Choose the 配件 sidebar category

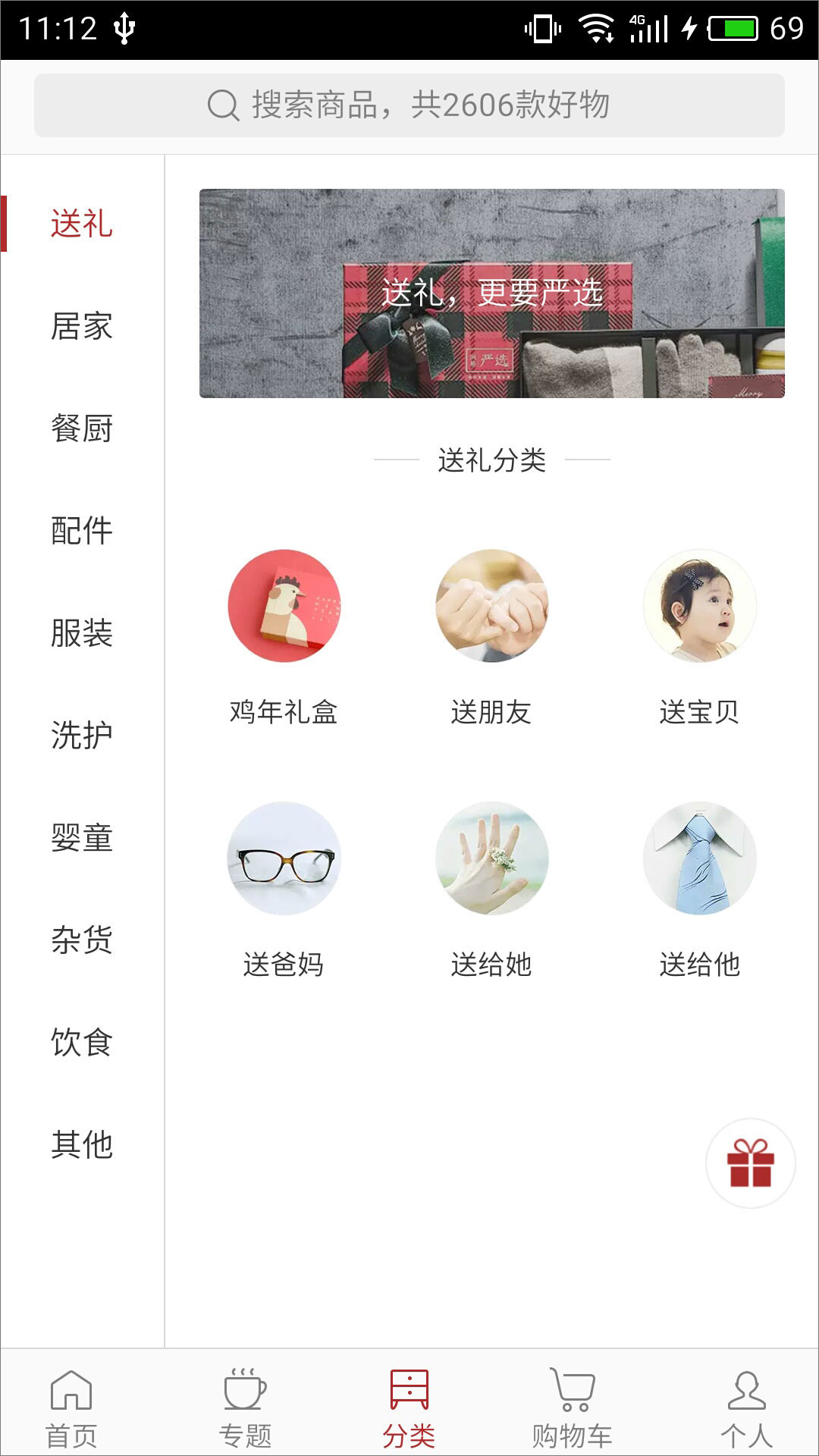pyautogui.click(x=82, y=531)
